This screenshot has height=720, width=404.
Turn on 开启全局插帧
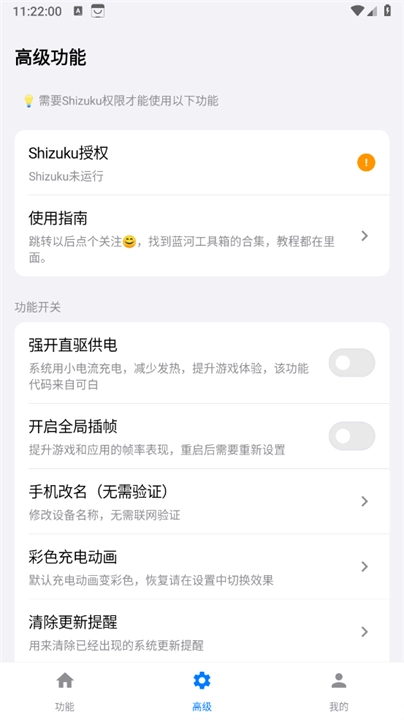pos(352,436)
